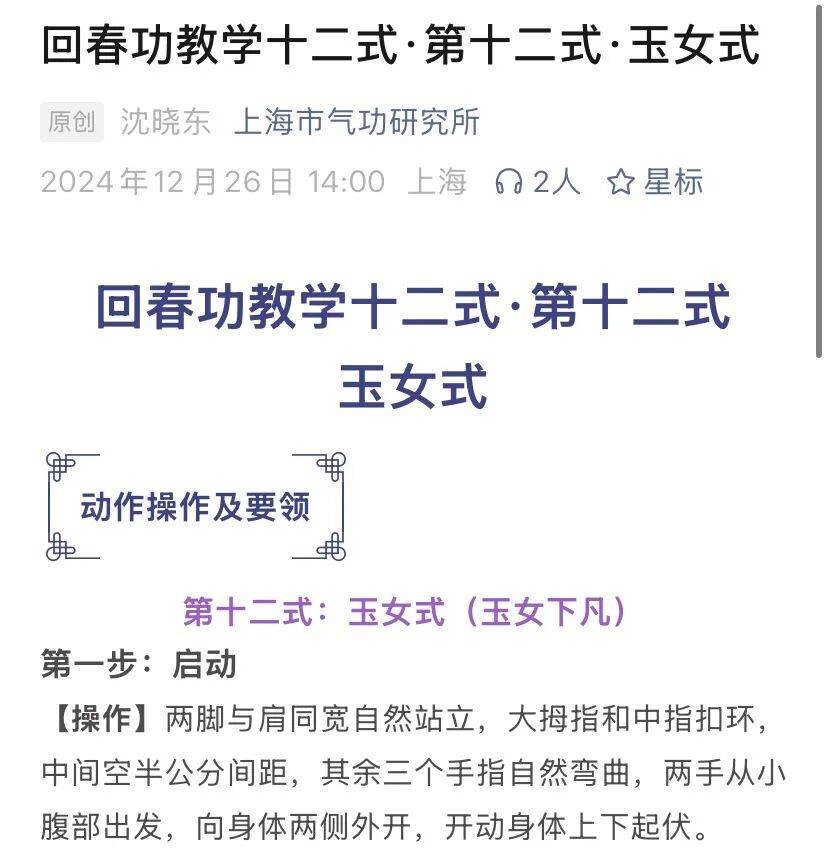Screen dimensions: 828x853
Task: Open author 沈晓东's profile
Action: tap(165, 122)
